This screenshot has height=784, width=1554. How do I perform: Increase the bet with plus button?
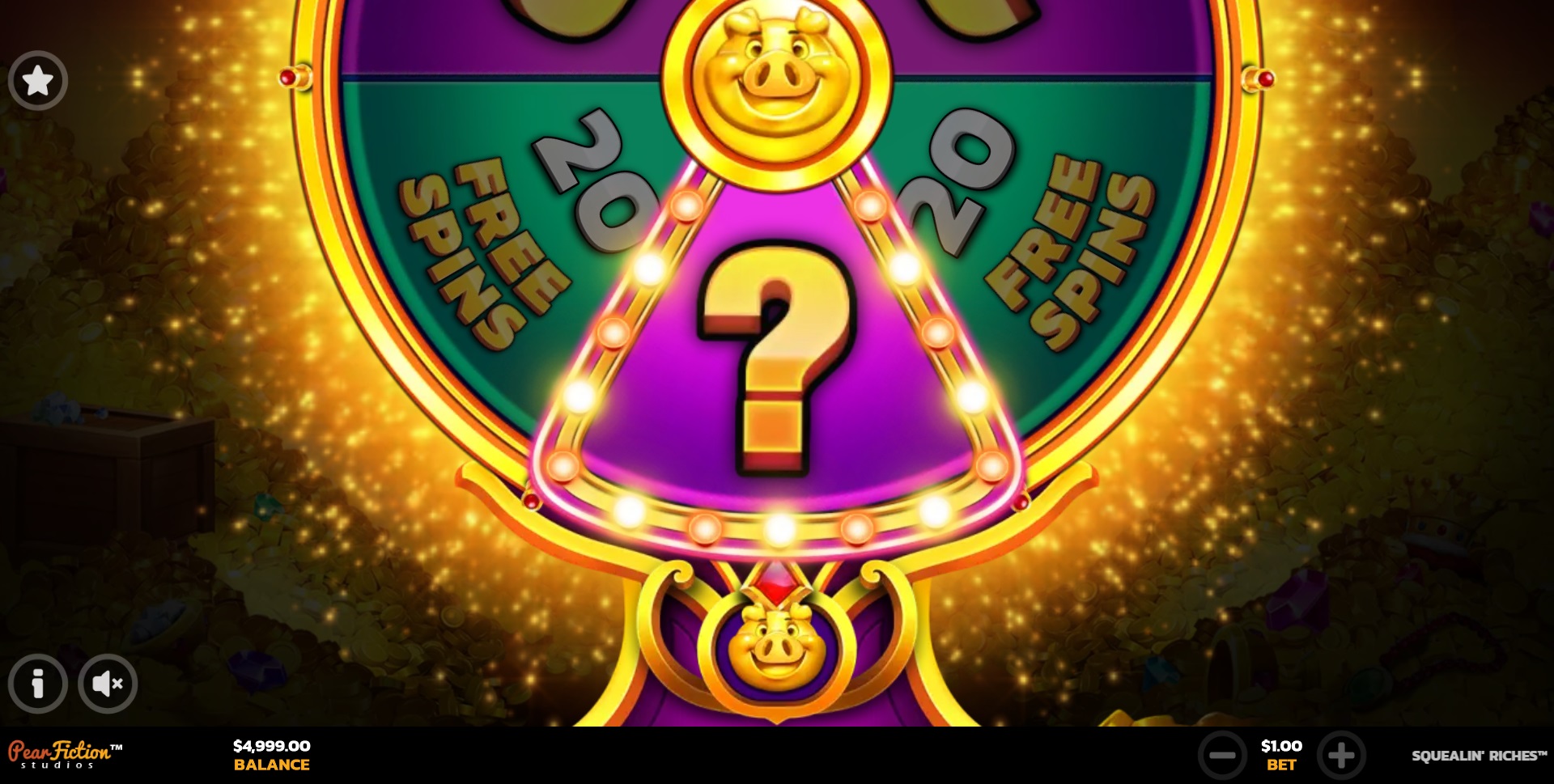1341,756
